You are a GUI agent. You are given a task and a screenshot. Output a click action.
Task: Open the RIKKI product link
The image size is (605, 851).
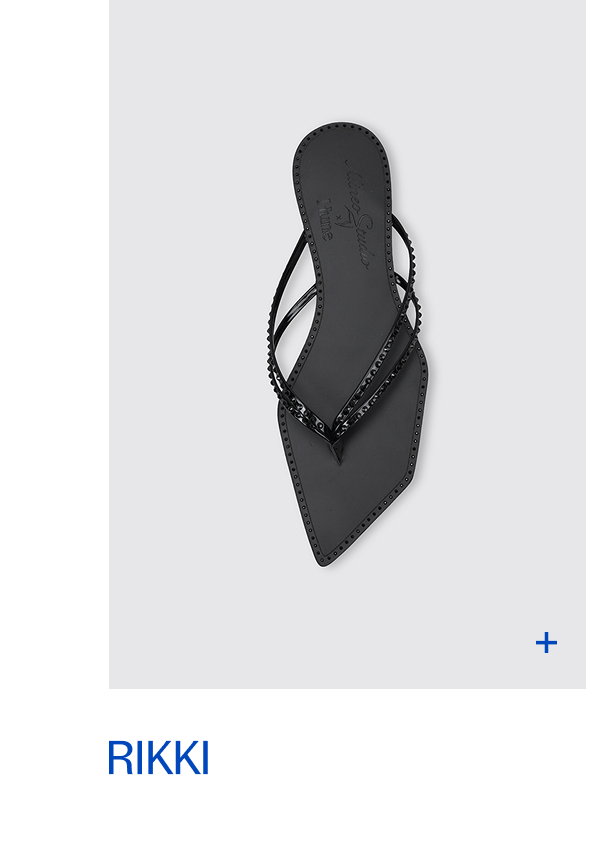click(x=158, y=759)
